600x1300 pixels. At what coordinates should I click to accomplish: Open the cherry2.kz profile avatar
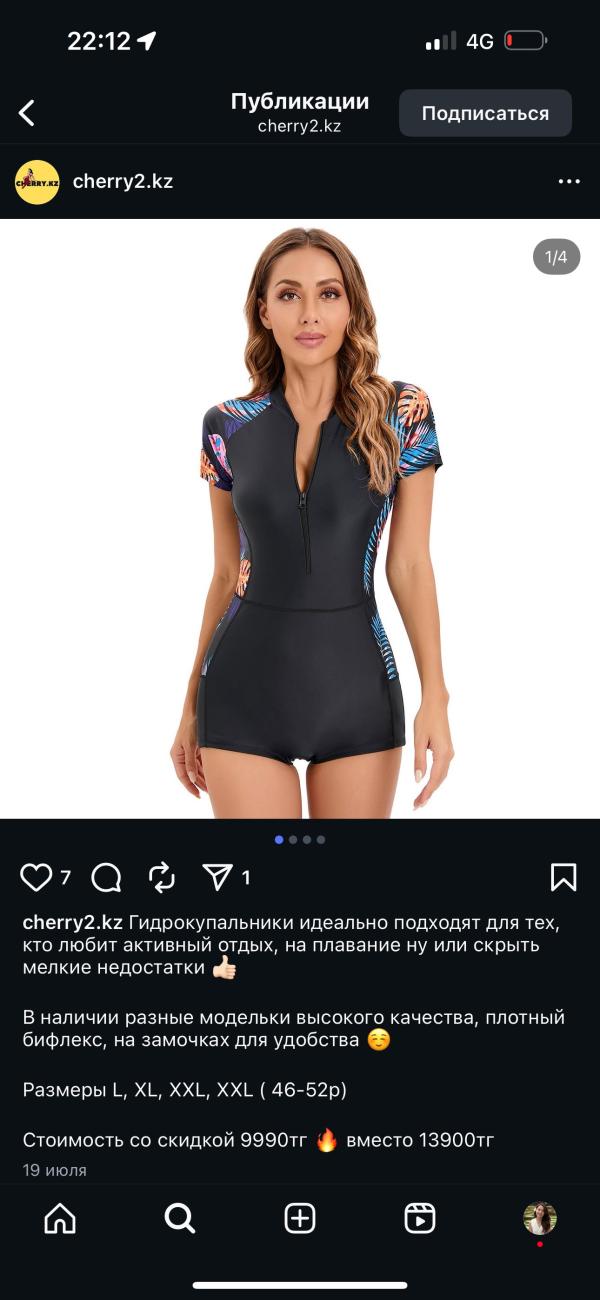[37, 182]
